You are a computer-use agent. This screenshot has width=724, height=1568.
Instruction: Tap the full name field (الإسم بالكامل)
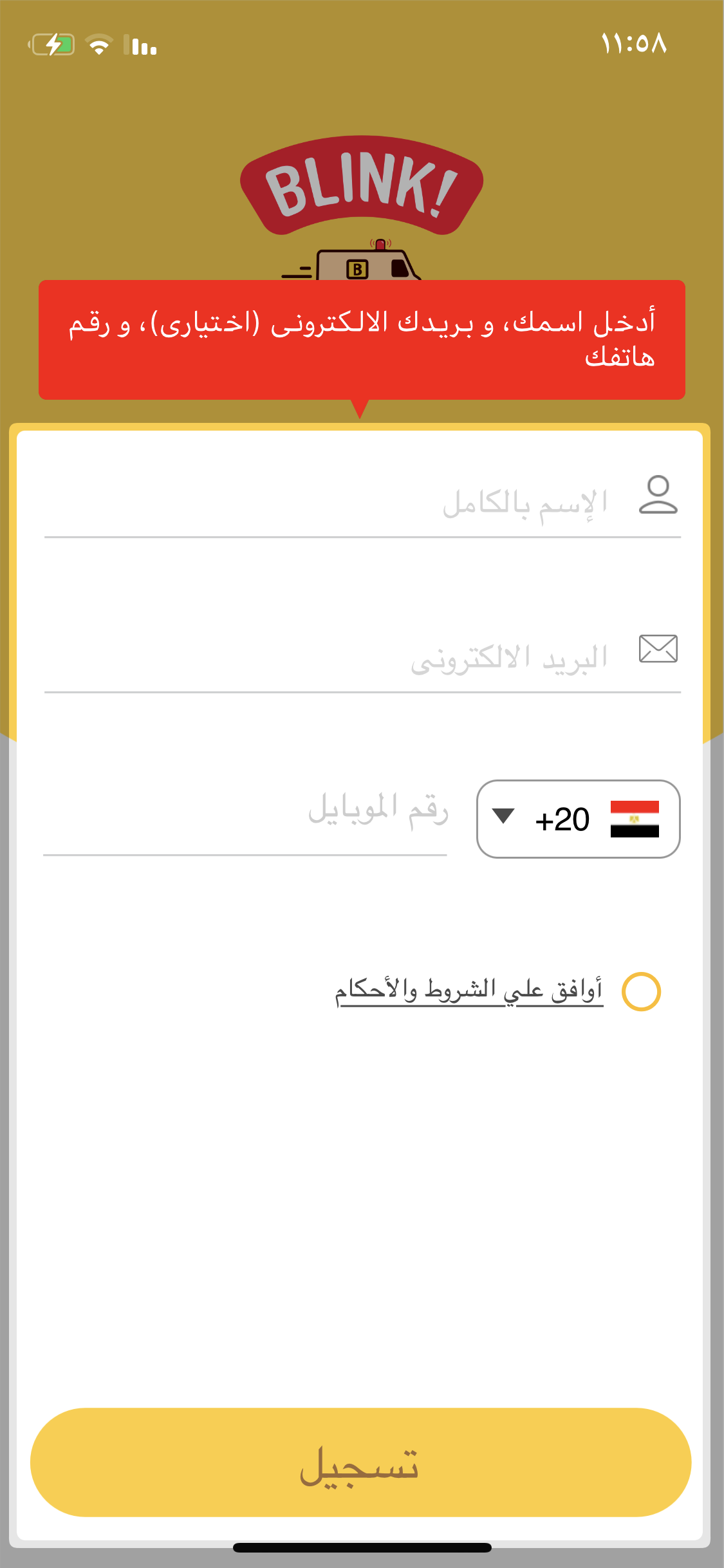(362, 503)
